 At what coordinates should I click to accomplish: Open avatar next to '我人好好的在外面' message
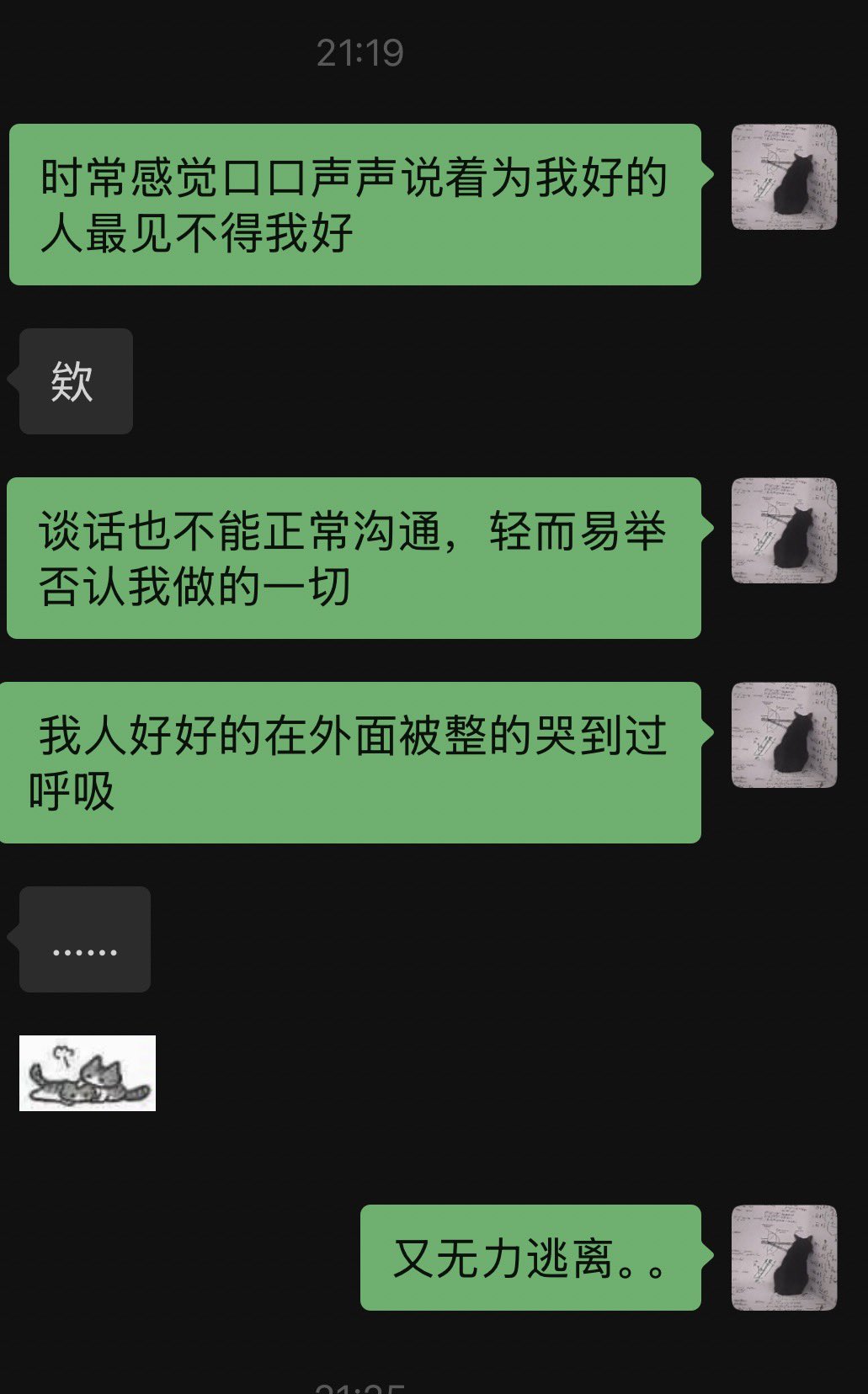pyautogui.click(x=784, y=735)
